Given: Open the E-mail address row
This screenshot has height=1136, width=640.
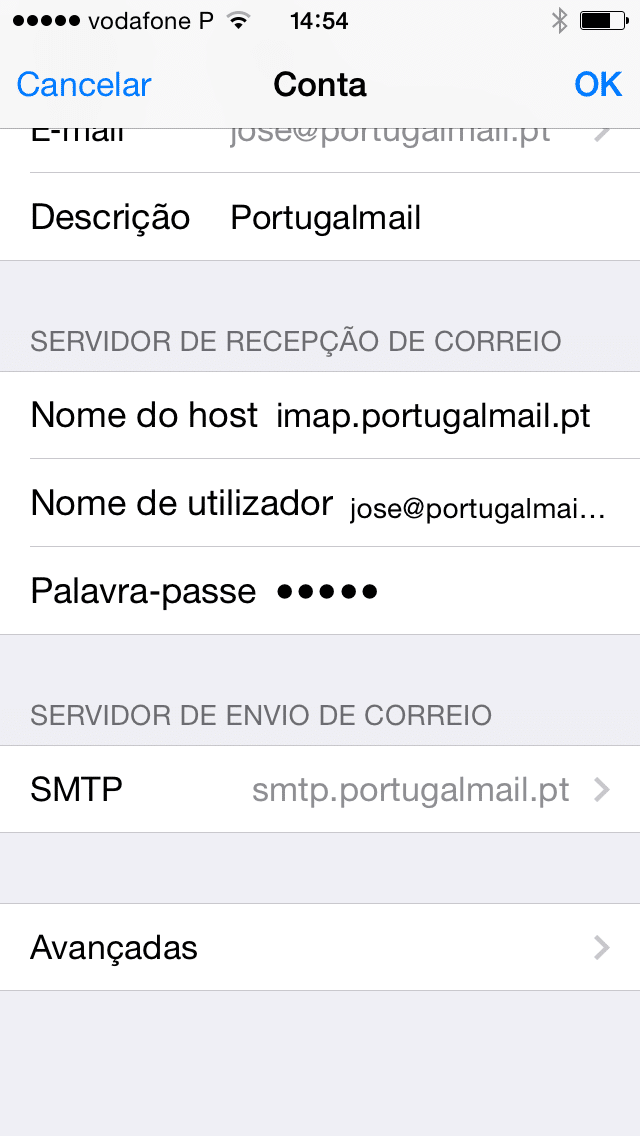Looking at the screenshot, I should pyautogui.click(x=320, y=150).
